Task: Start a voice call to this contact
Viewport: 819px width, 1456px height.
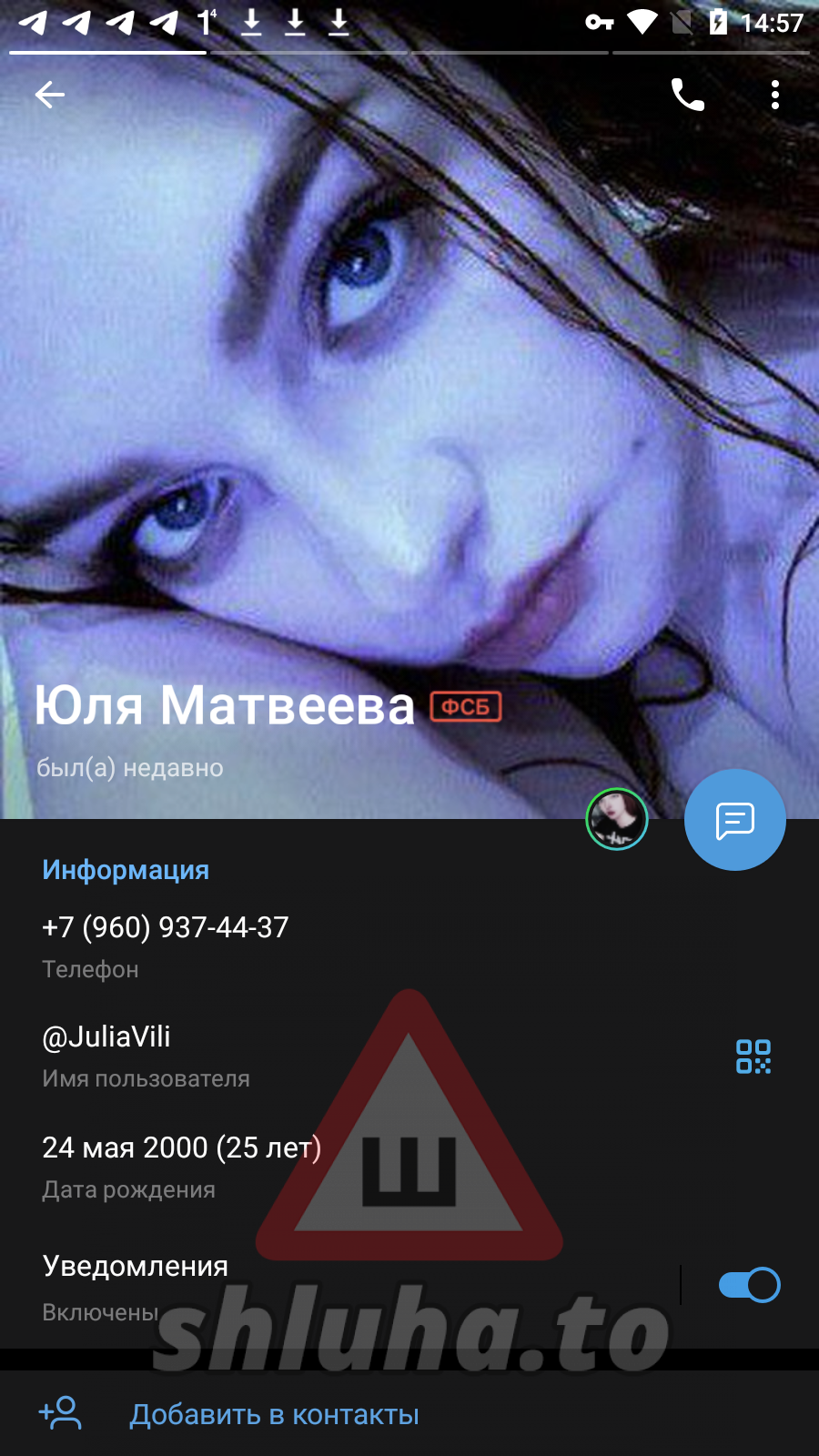Action: (687, 95)
